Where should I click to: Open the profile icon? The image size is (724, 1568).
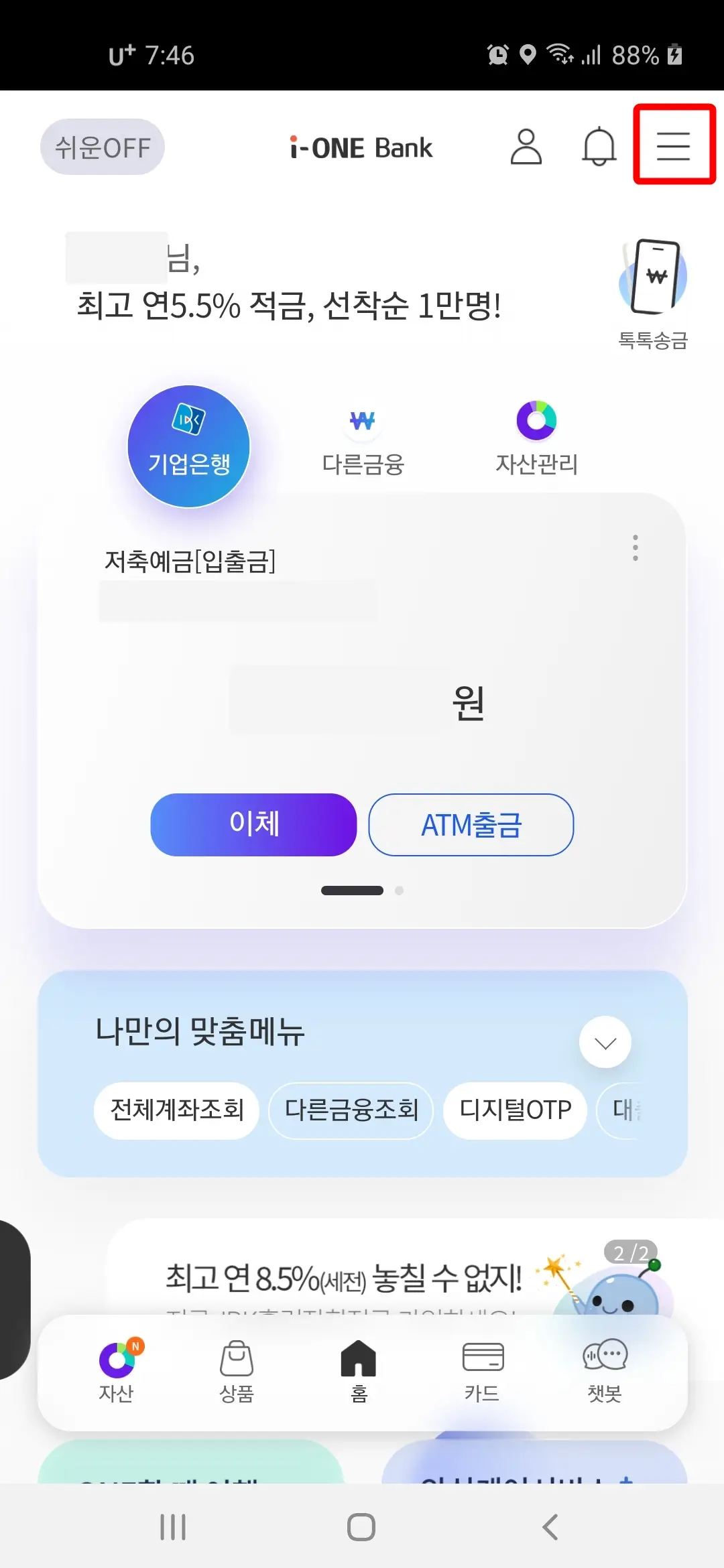[527, 147]
